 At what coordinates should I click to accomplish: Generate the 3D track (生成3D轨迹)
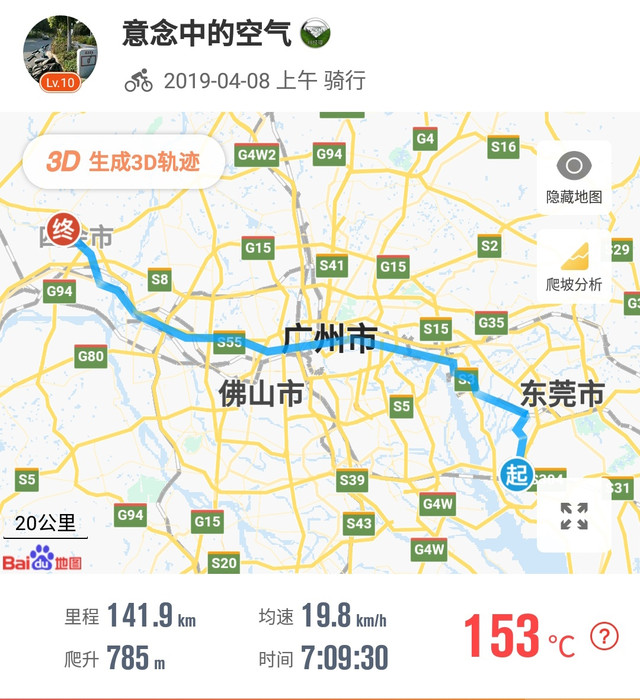pyautogui.click(x=123, y=162)
